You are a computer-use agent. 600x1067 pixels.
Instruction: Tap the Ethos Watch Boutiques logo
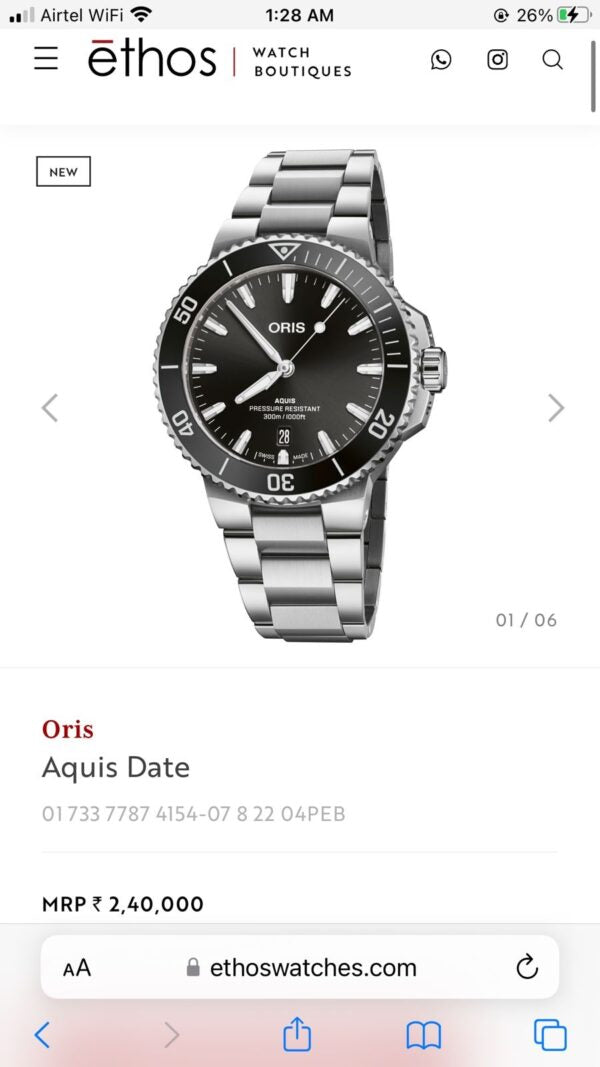click(220, 60)
